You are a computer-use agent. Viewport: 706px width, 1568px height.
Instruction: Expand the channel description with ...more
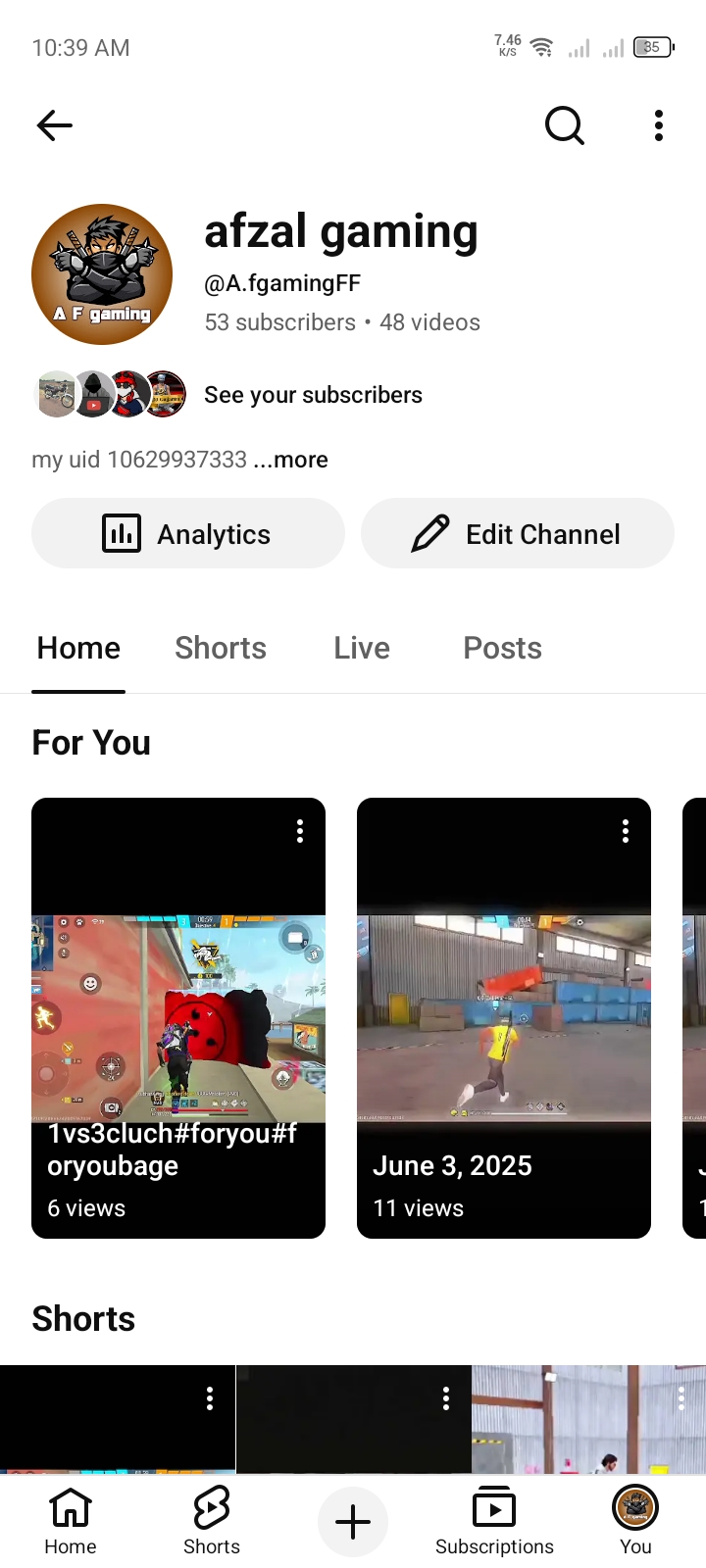[290, 459]
